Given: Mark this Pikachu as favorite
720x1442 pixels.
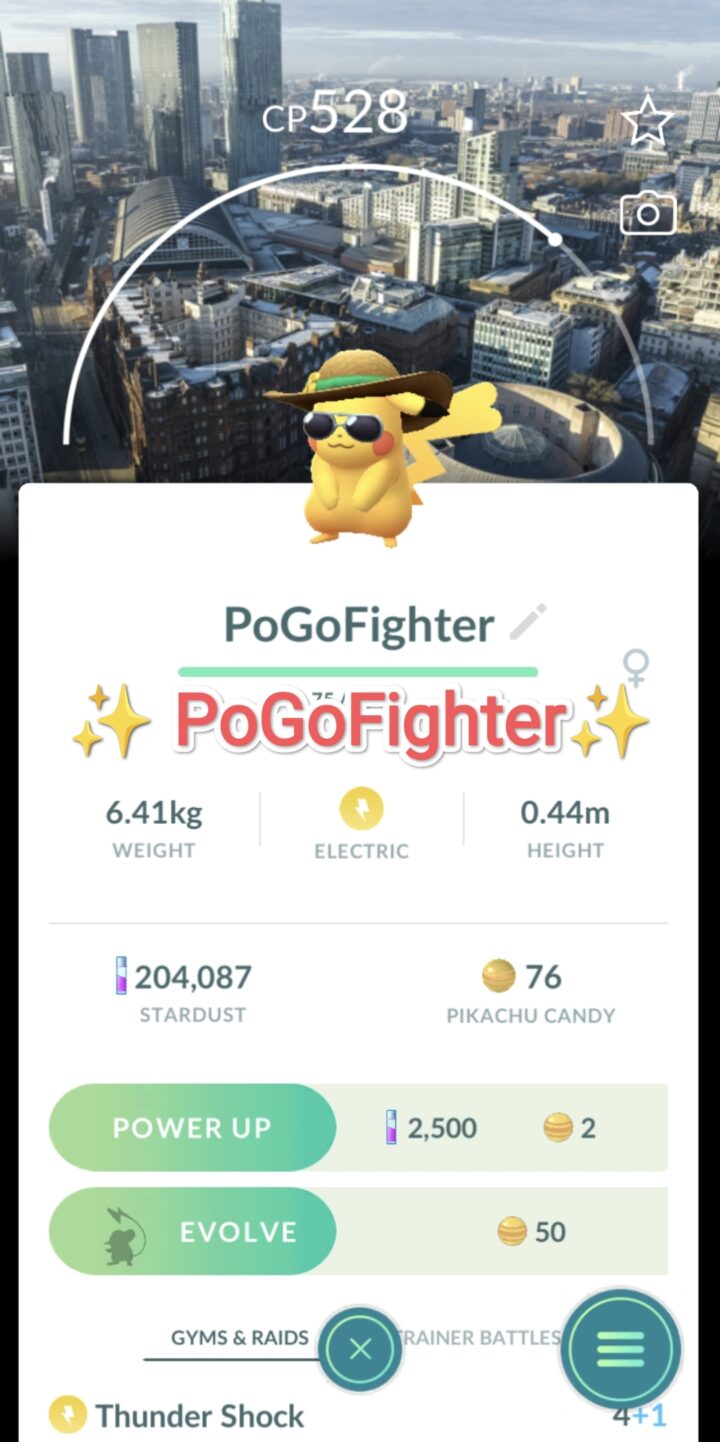Looking at the screenshot, I should [x=646, y=122].
